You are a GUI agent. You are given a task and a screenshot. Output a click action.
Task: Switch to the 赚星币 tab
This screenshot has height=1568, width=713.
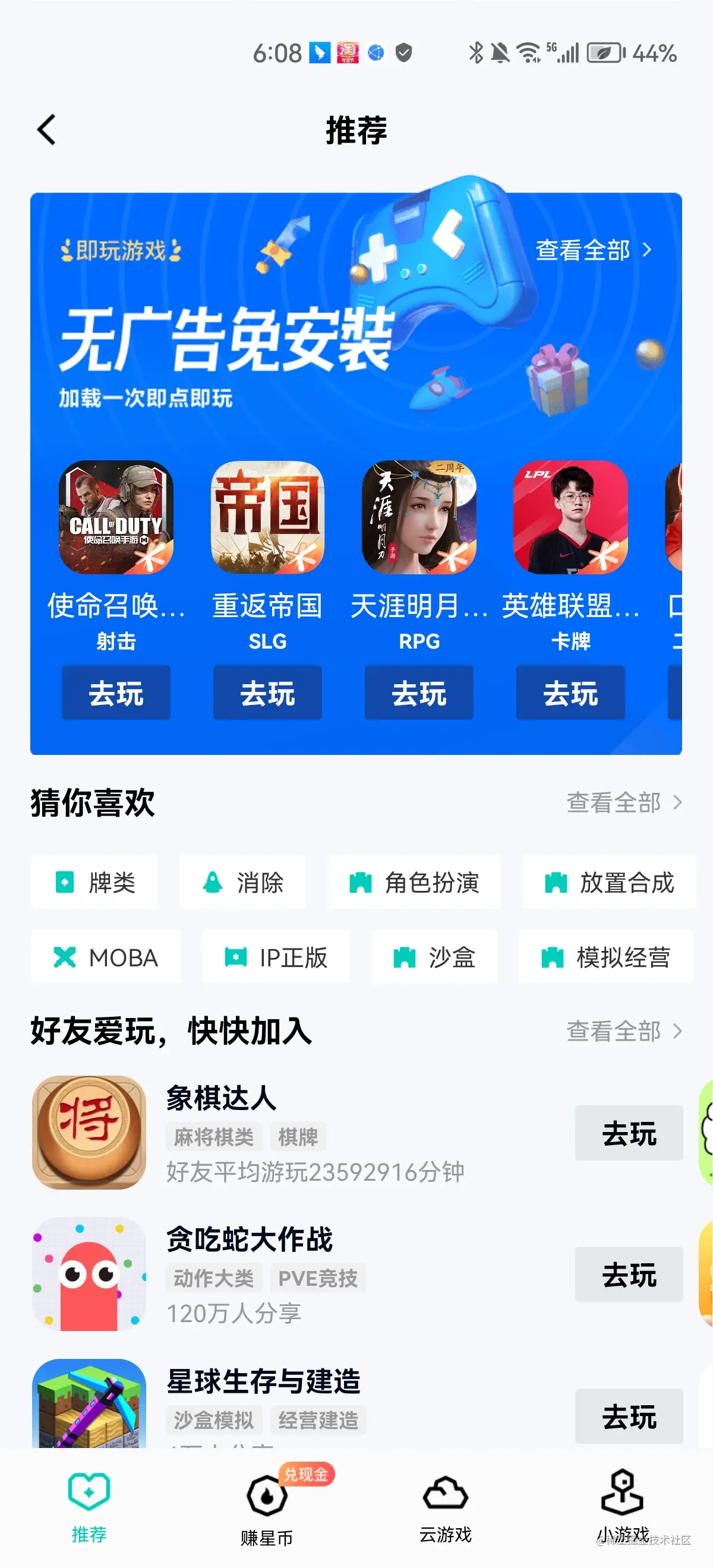(267, 1507)
